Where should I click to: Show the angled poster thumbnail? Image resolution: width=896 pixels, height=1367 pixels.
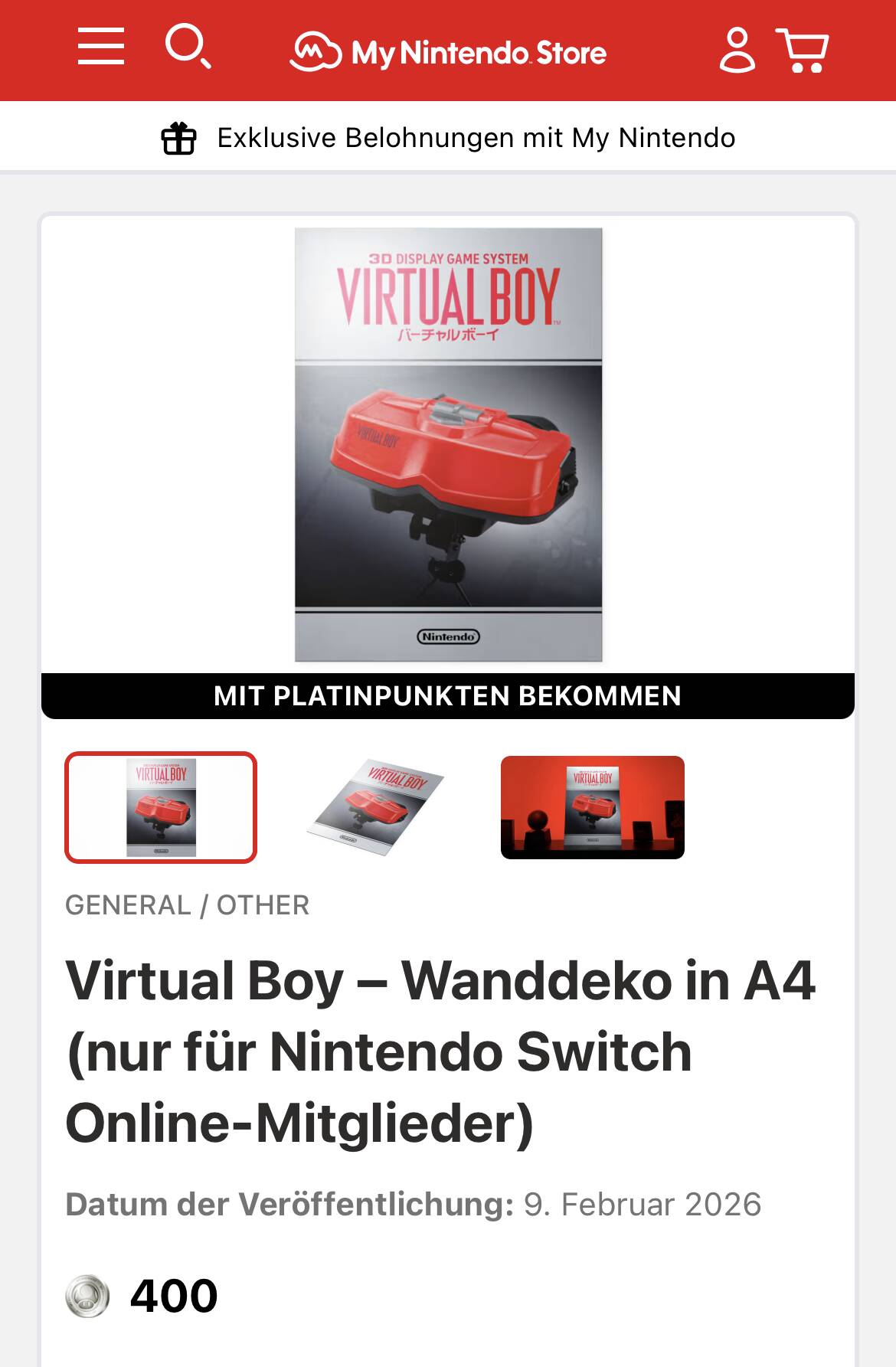coord(375,807)
